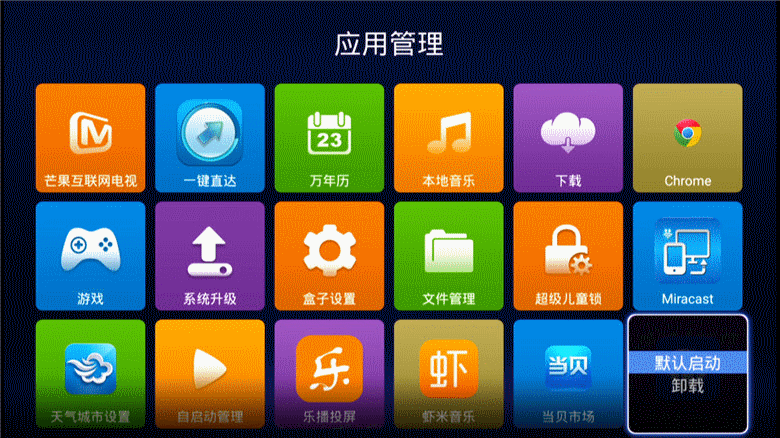Open 虾米音乐 music app

tap(448, 372)
